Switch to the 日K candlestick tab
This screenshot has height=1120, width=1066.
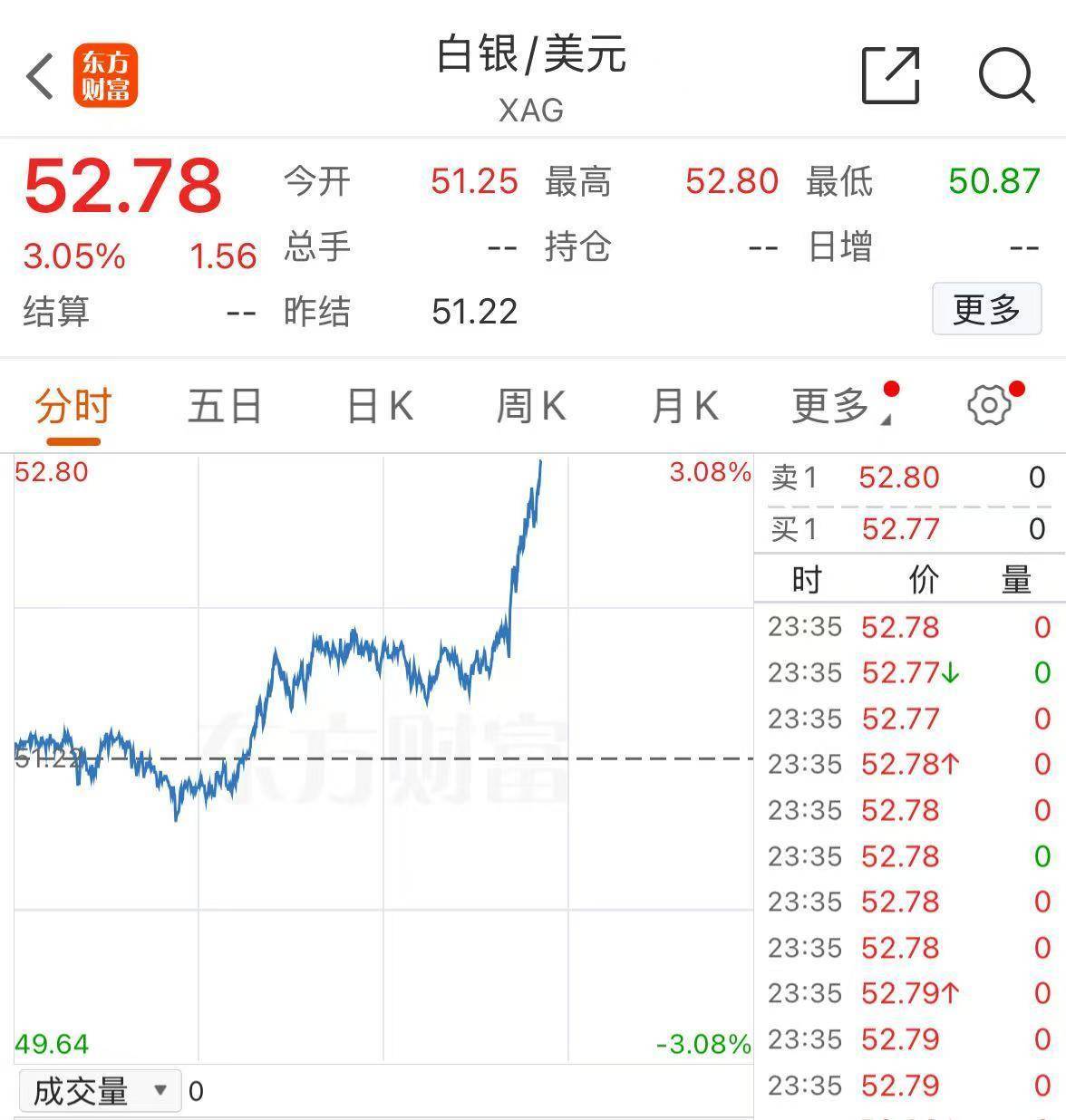pos(378,407)
